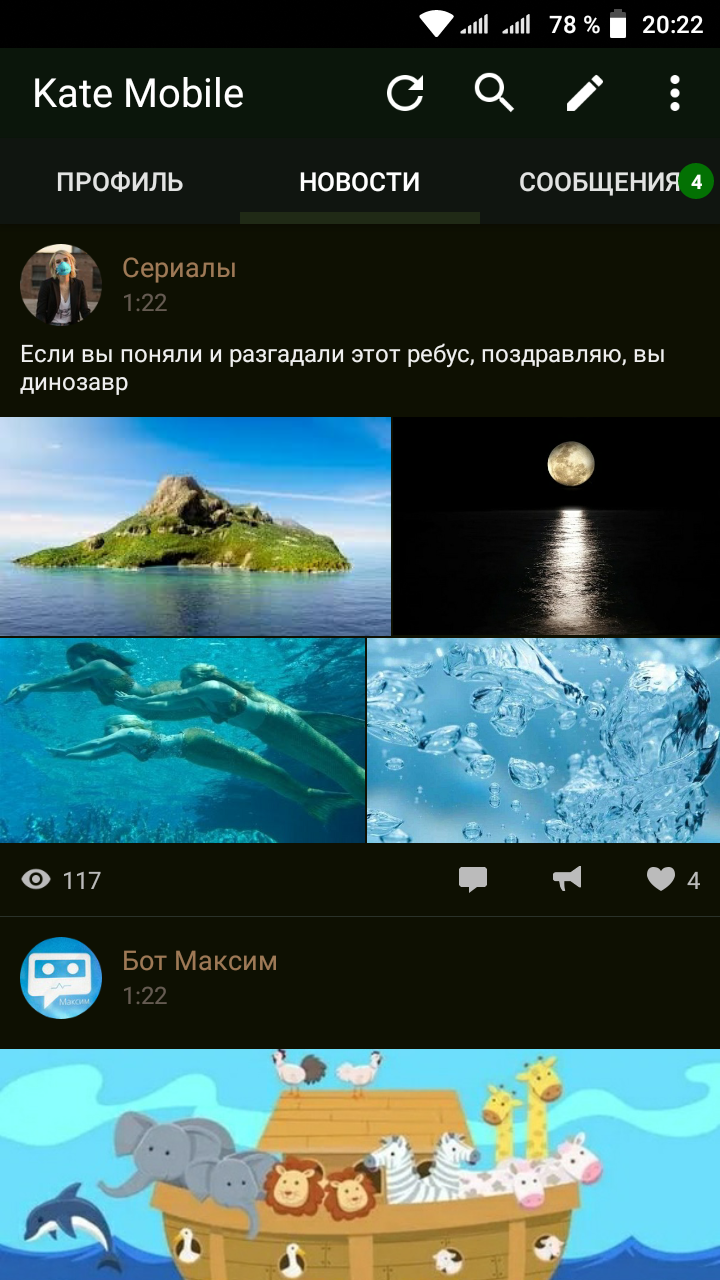Open Бот Максим avatar
Image resolution: width=720 pixels, height=1280 pixels.
tap(61, 978)
